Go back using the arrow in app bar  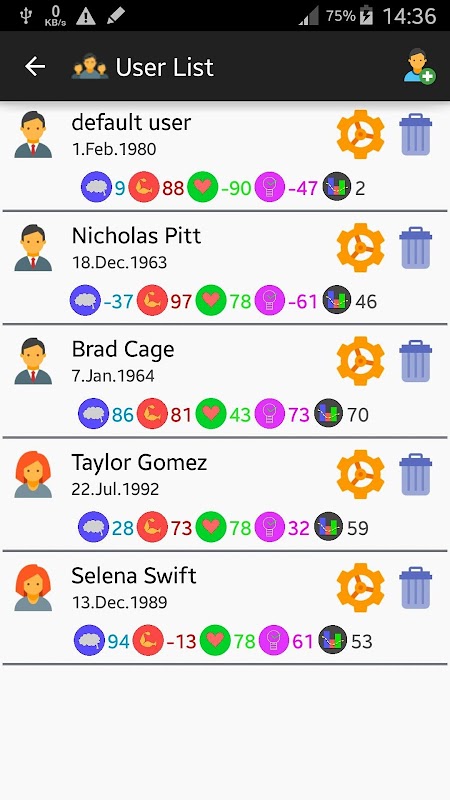point(35,66)
